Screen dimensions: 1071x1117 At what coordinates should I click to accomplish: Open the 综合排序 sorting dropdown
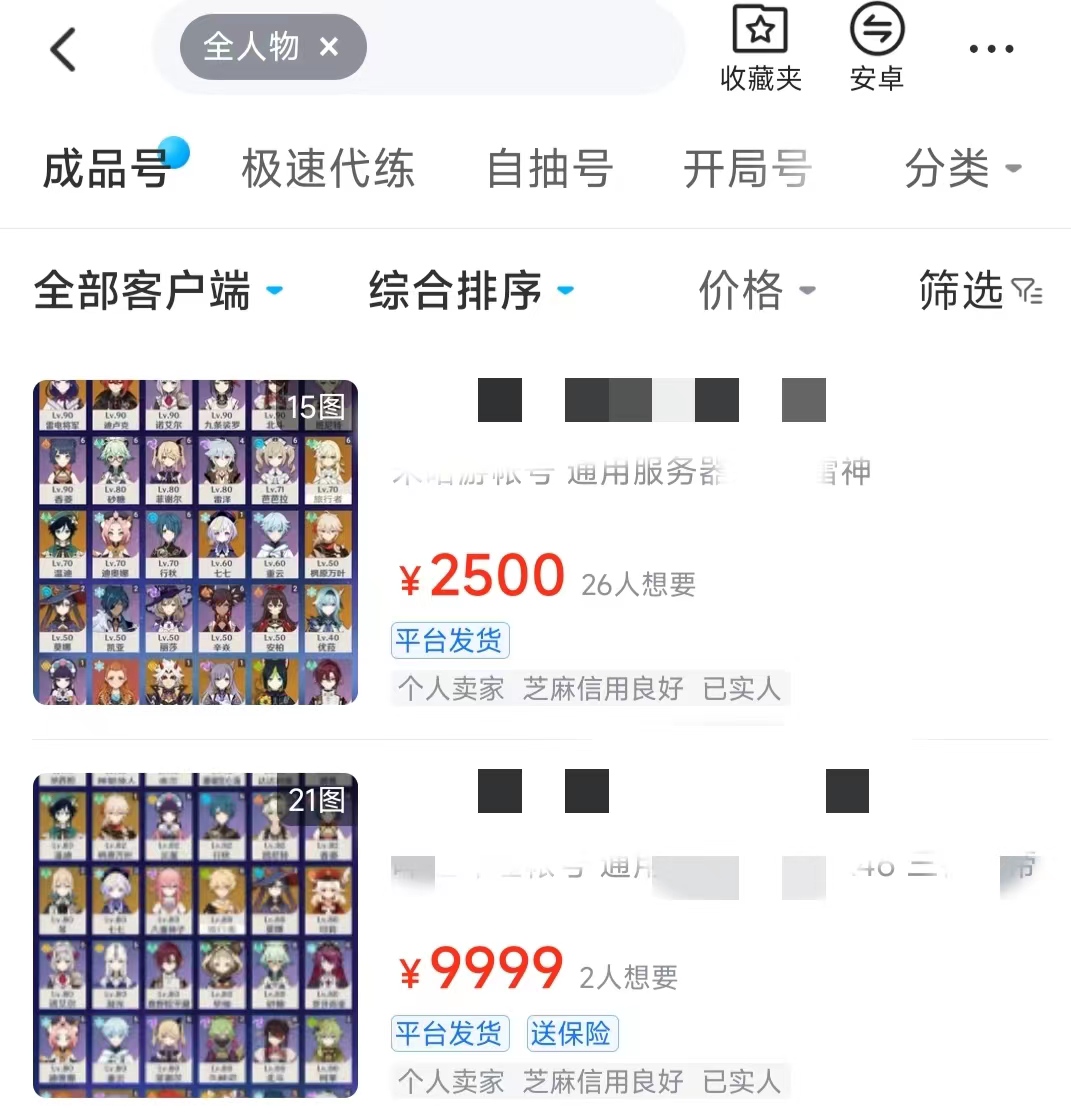coord(471,291)
